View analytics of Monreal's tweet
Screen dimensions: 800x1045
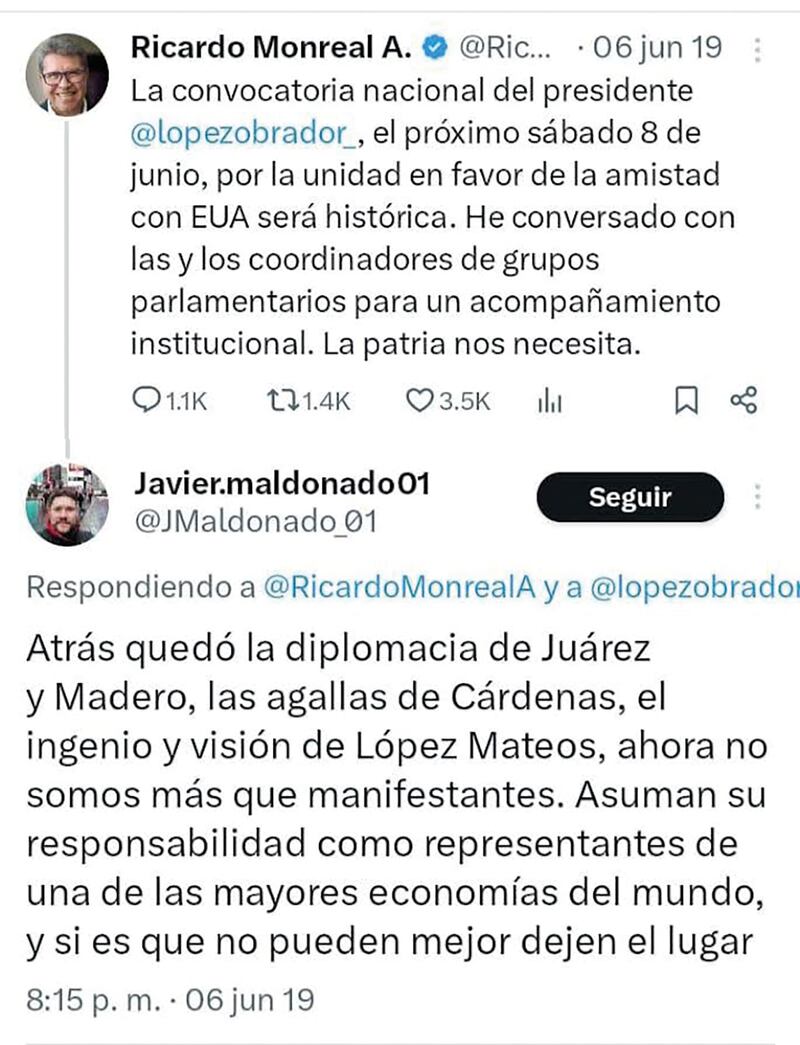click(x=551, y=401)
